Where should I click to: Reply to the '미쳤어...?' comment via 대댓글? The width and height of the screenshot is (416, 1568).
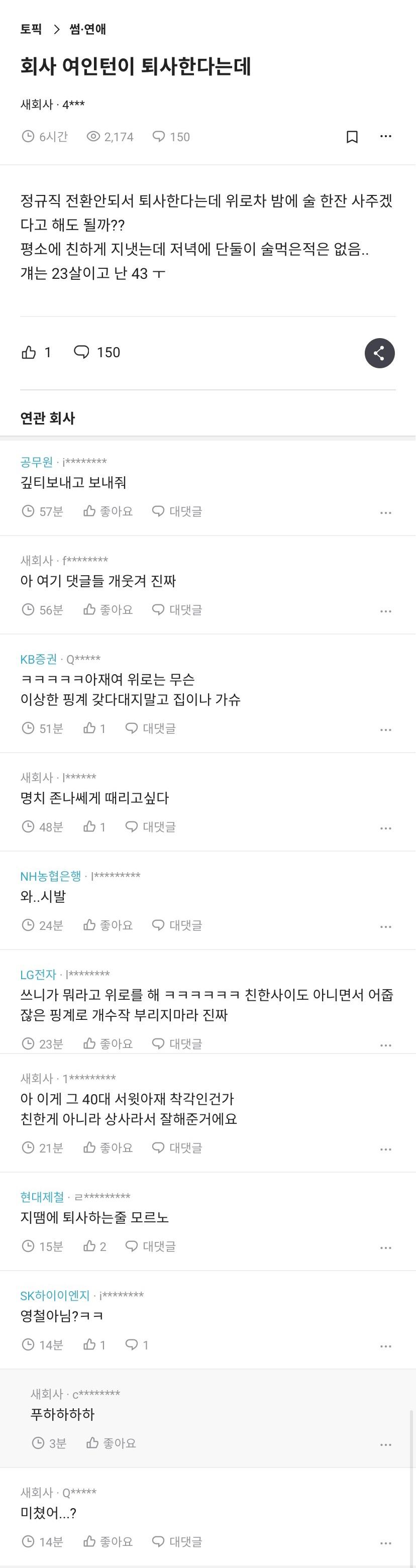177,1542
